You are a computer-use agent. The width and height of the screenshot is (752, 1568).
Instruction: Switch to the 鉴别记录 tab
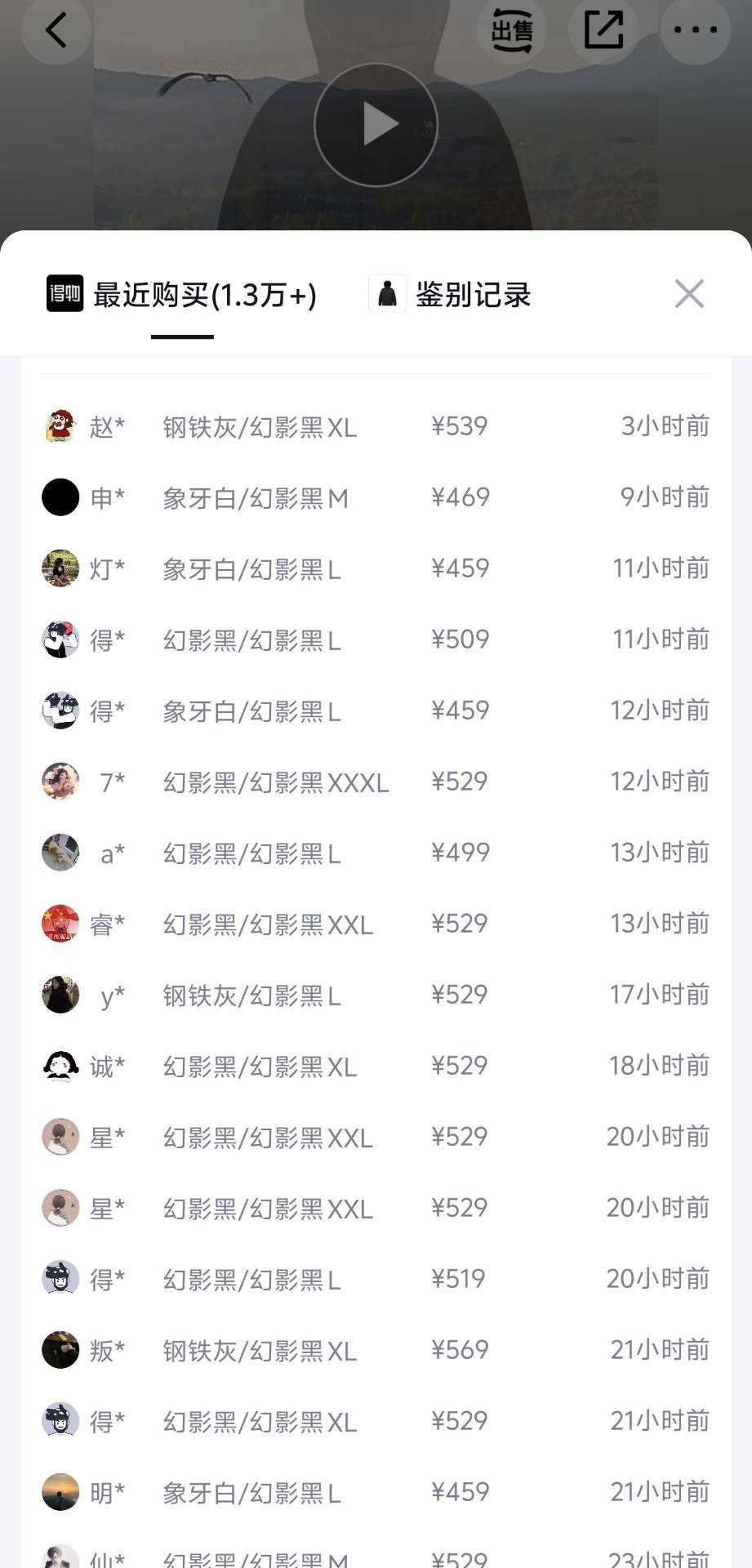[x=450, y=295]
